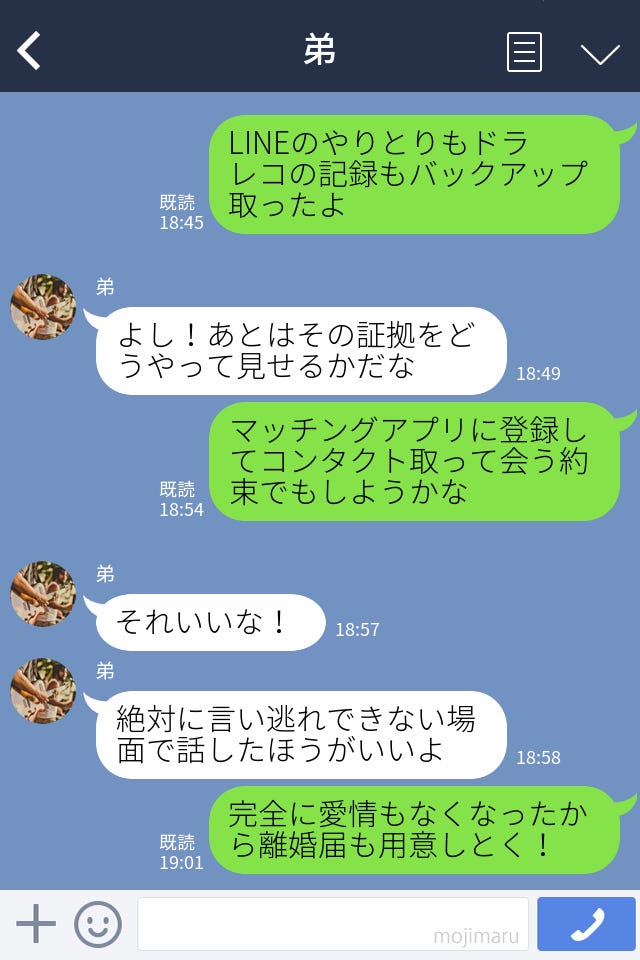
Task: Tap the blue phone call button
Action: pos(586,924)
